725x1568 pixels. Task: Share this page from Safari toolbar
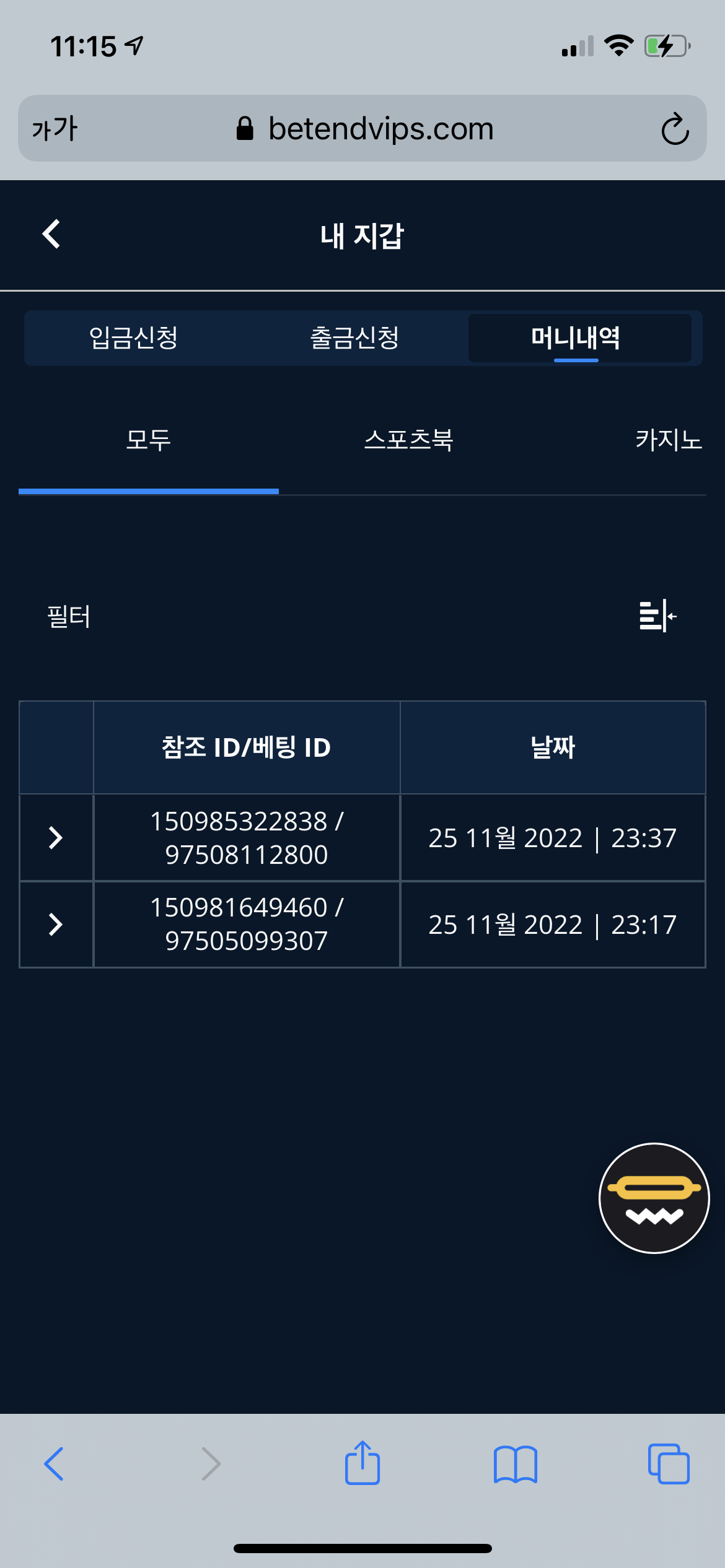pos(362,1464)
